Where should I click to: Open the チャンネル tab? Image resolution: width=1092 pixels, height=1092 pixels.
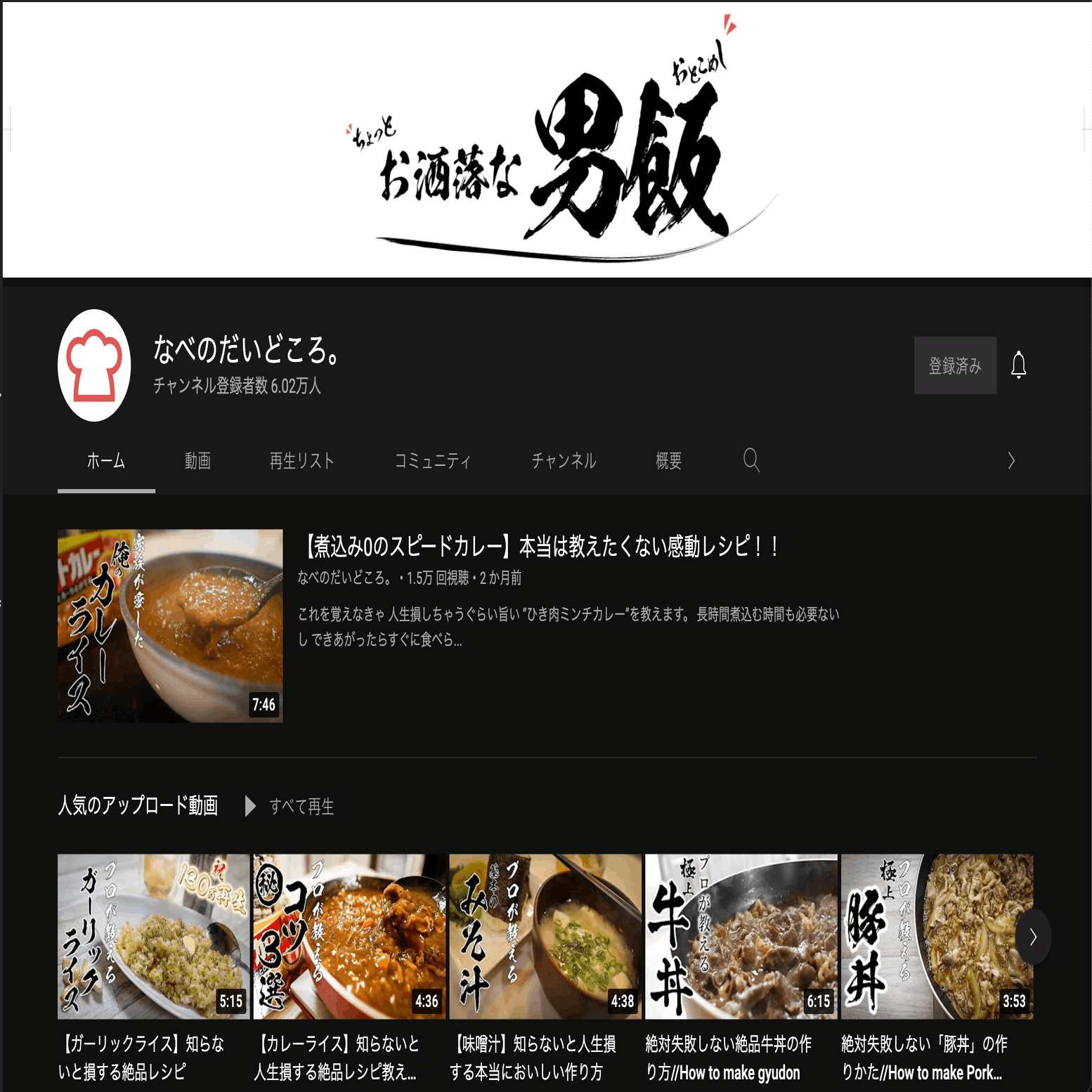coord(564,461)
